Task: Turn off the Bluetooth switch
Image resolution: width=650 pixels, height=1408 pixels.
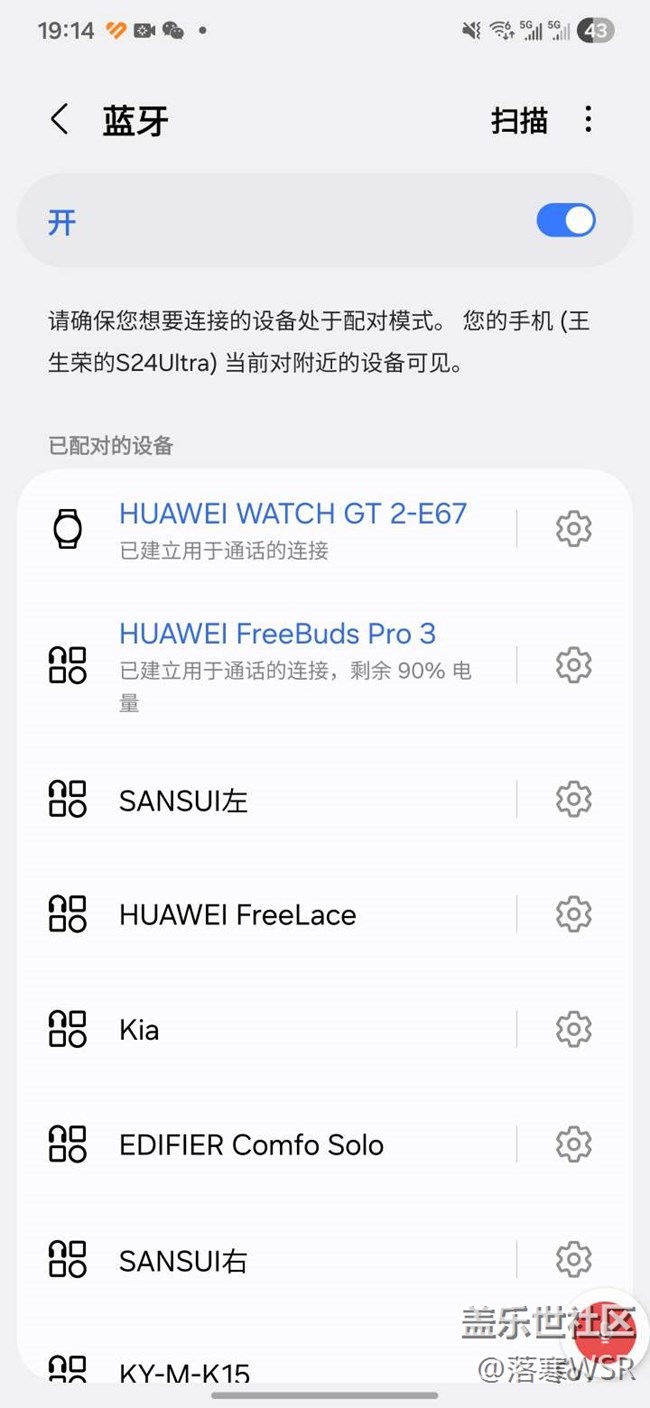Action: [566, 221]
